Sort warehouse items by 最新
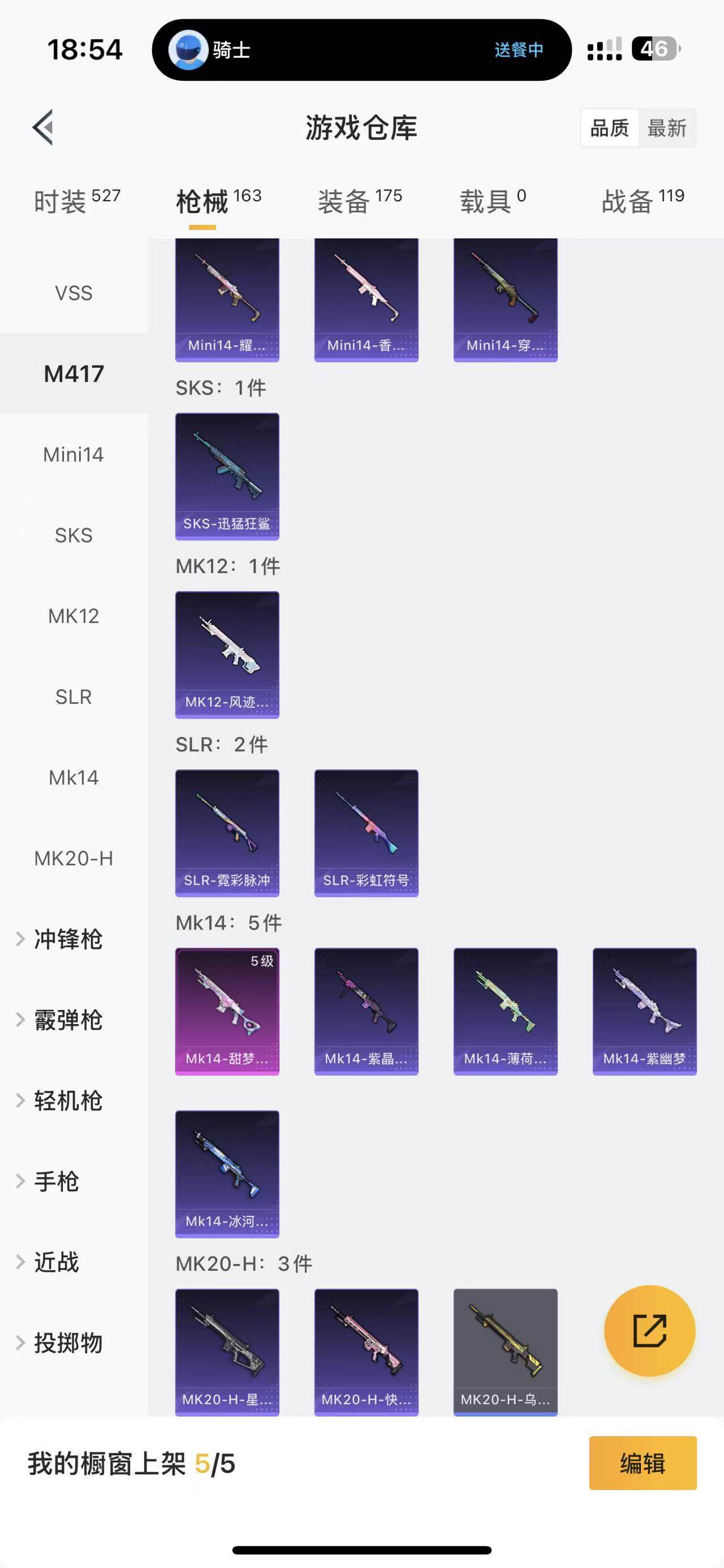 tap(667, 128)
